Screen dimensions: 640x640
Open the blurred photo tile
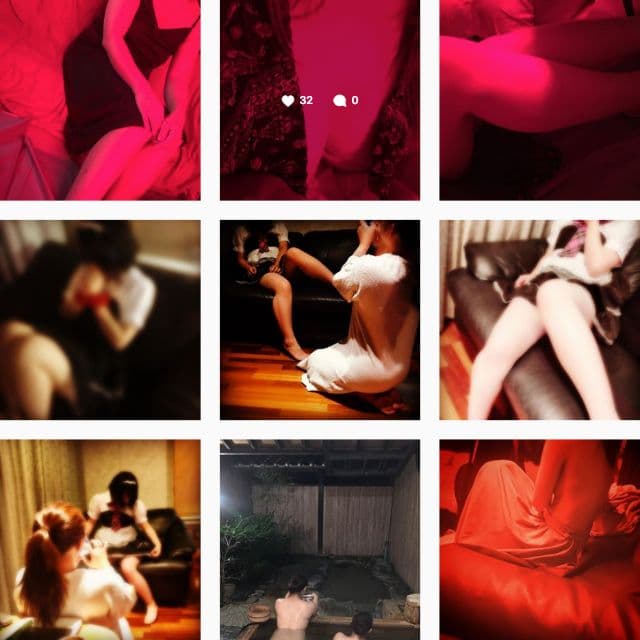coord(100,320)
